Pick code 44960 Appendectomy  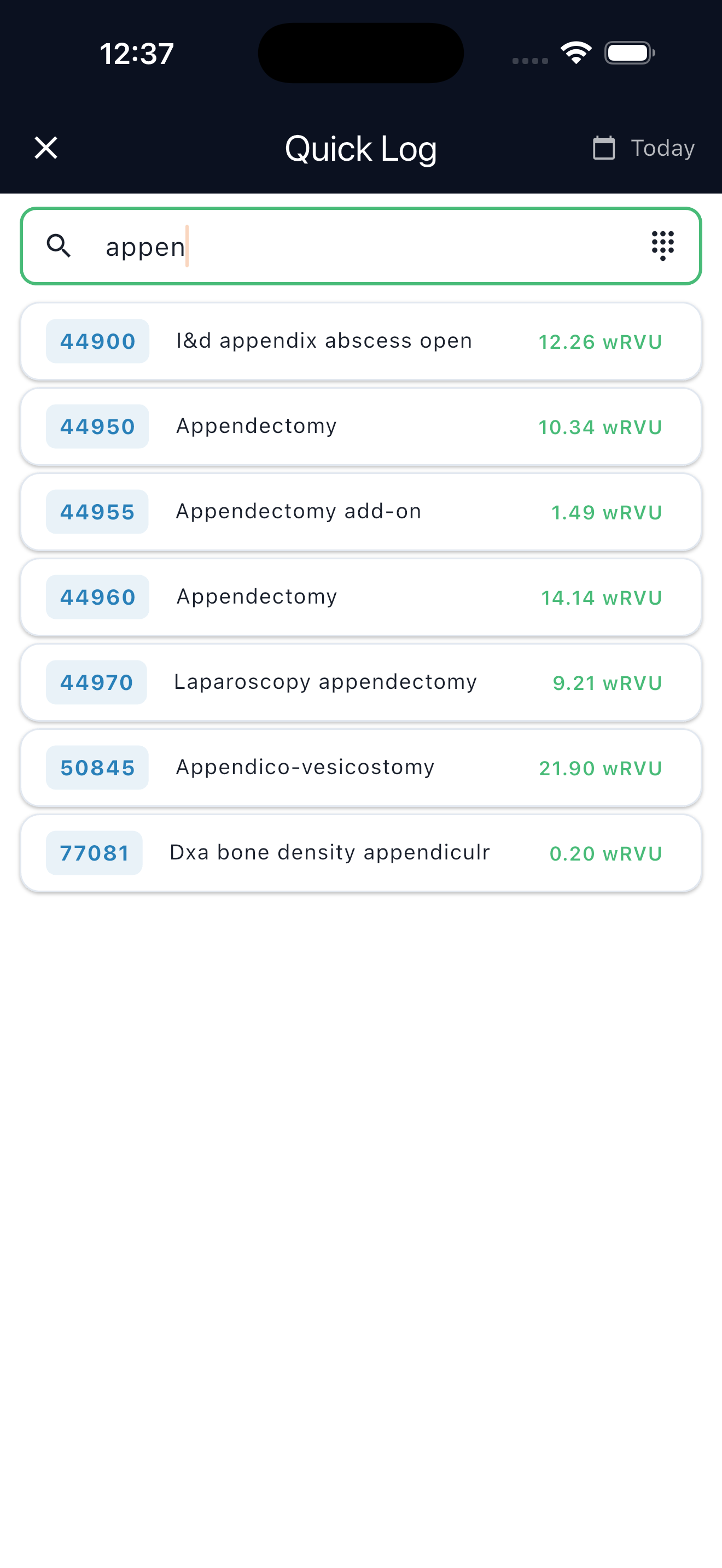[x=360, y=597]
